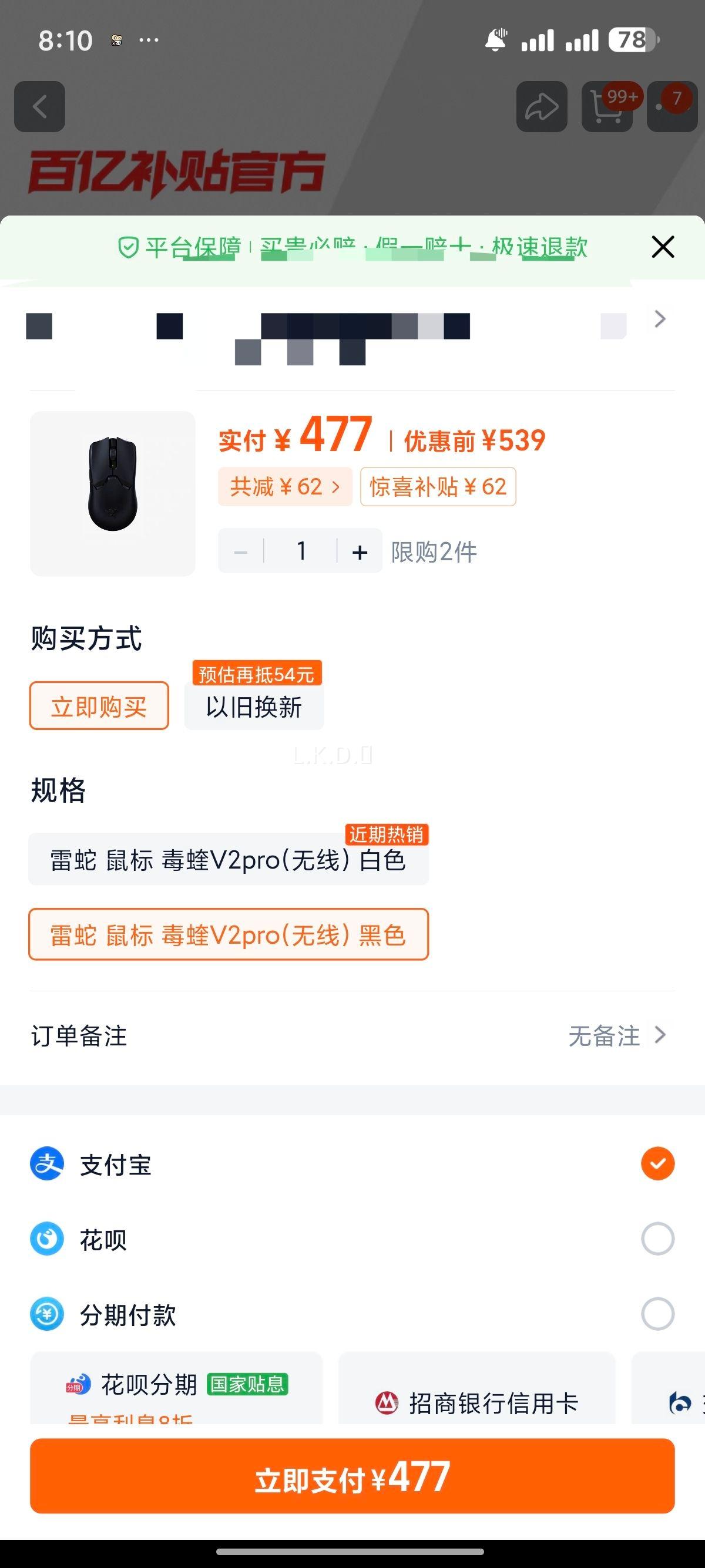Select the white Viper V2 Pro spec
The image size is (705, 1568).
pyautogui.click(x=229, y=860)
